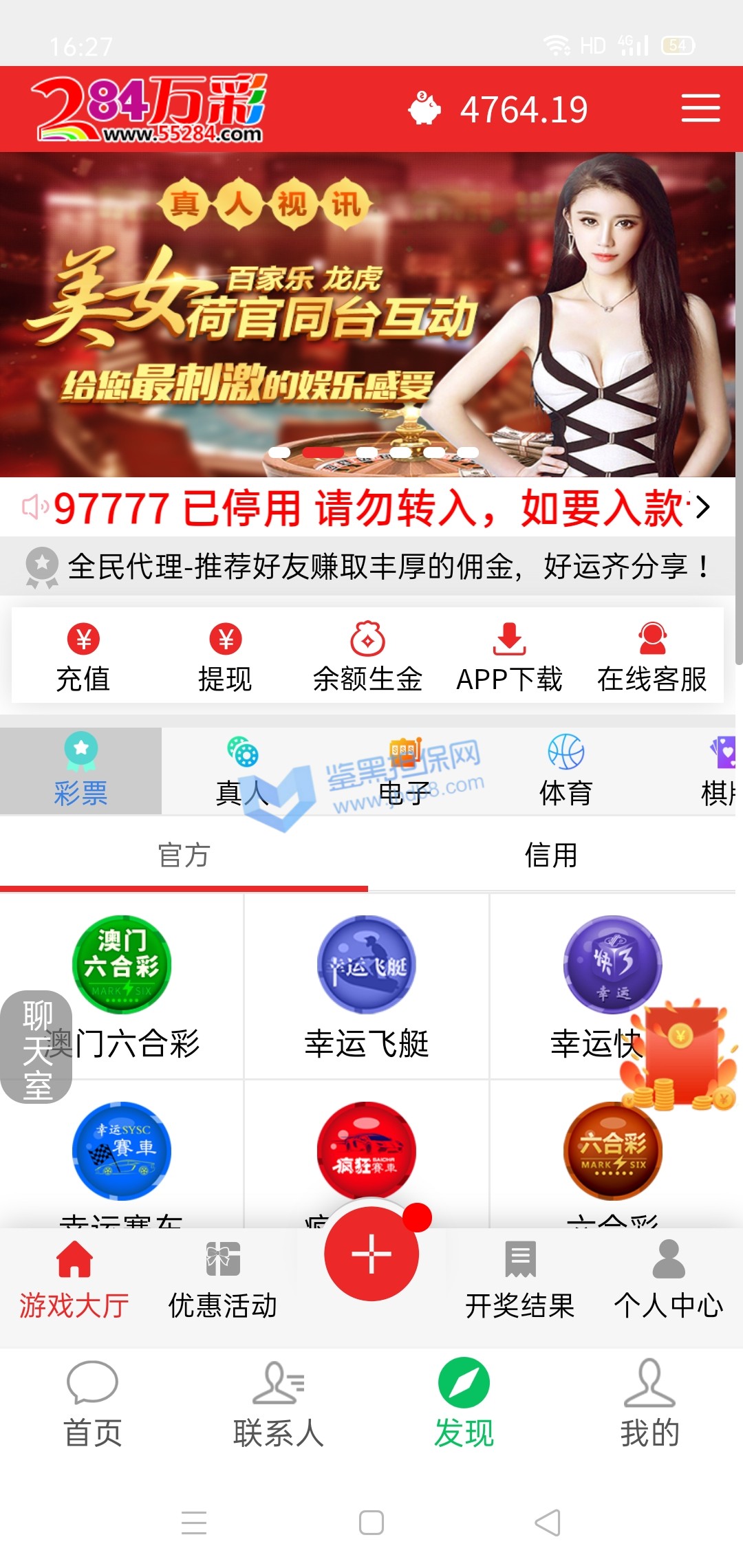
Task: Switch to the 联系人 contacts tab
Action: tap(279, 1404)
